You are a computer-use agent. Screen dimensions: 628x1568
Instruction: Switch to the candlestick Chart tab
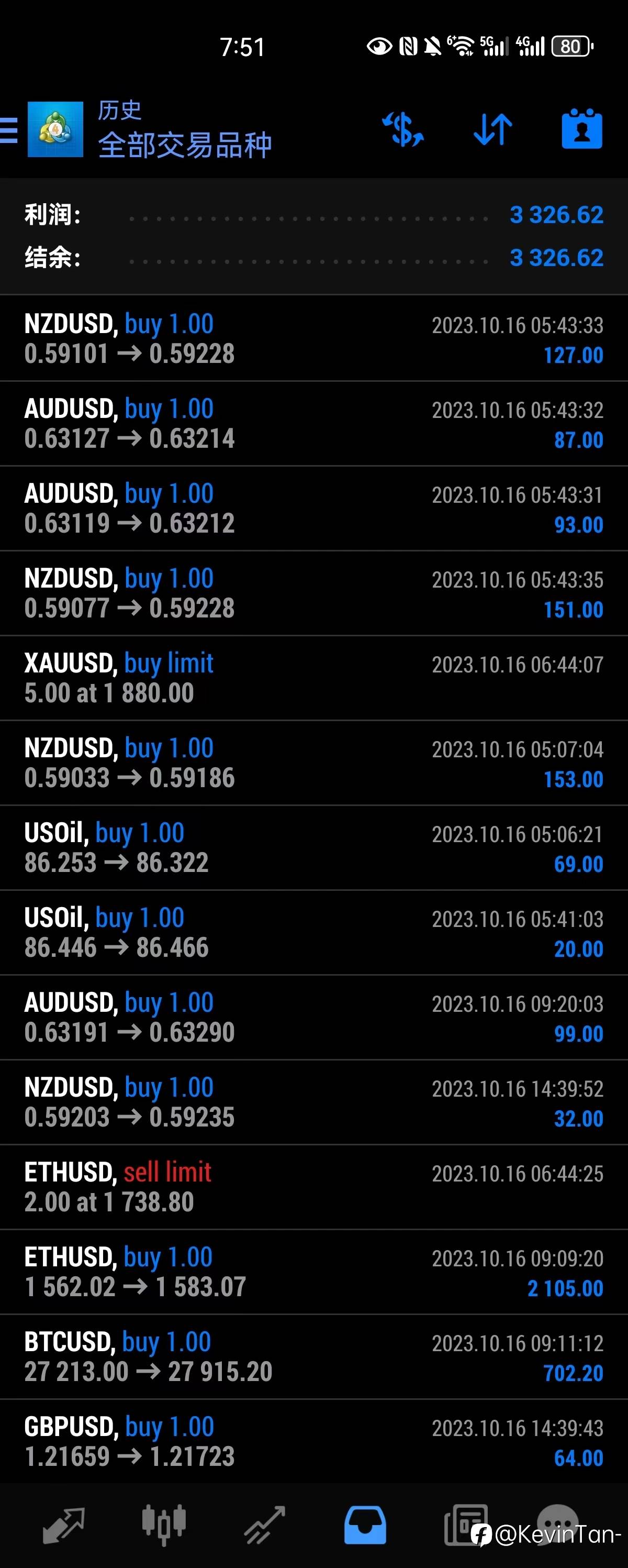[x=164, y=1526]
